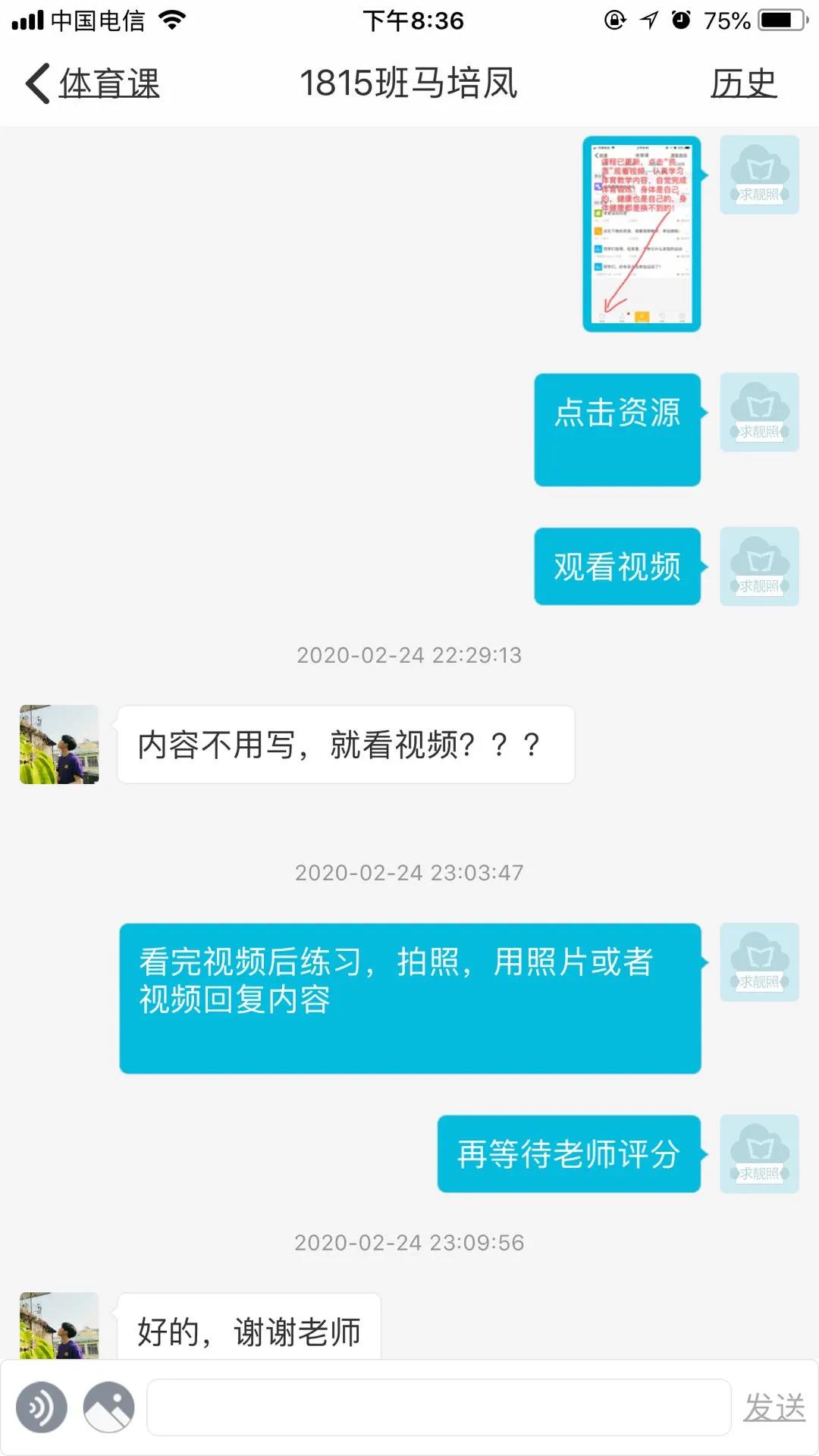Open the 历史 chat history
The width and height of the screenshot is (819, 1456).
tap(743, 83)
